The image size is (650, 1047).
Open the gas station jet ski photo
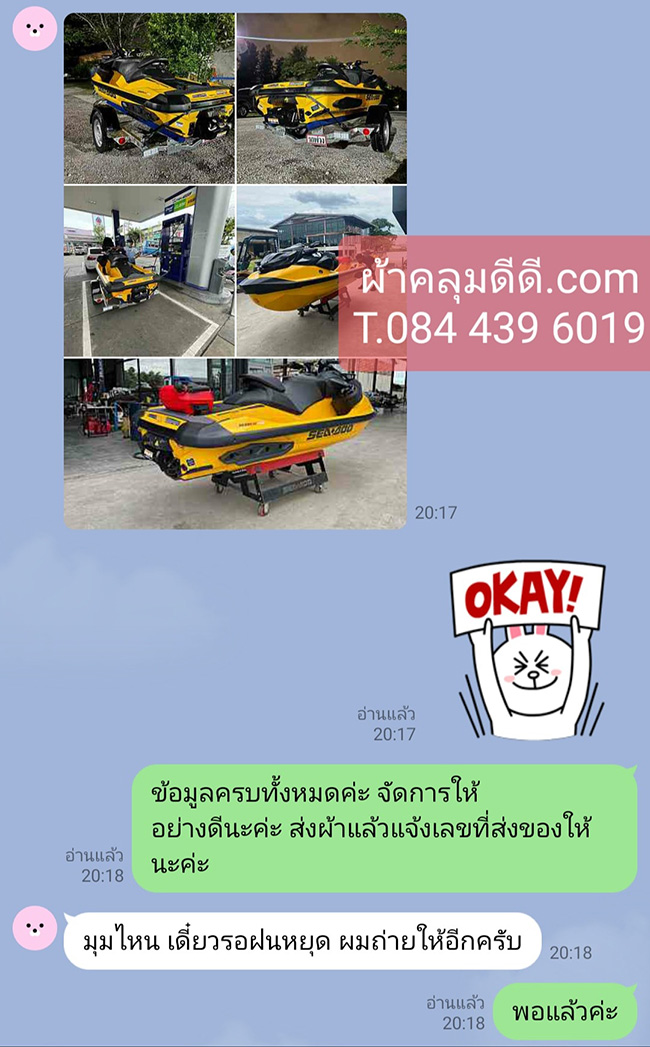click(149, 270)
